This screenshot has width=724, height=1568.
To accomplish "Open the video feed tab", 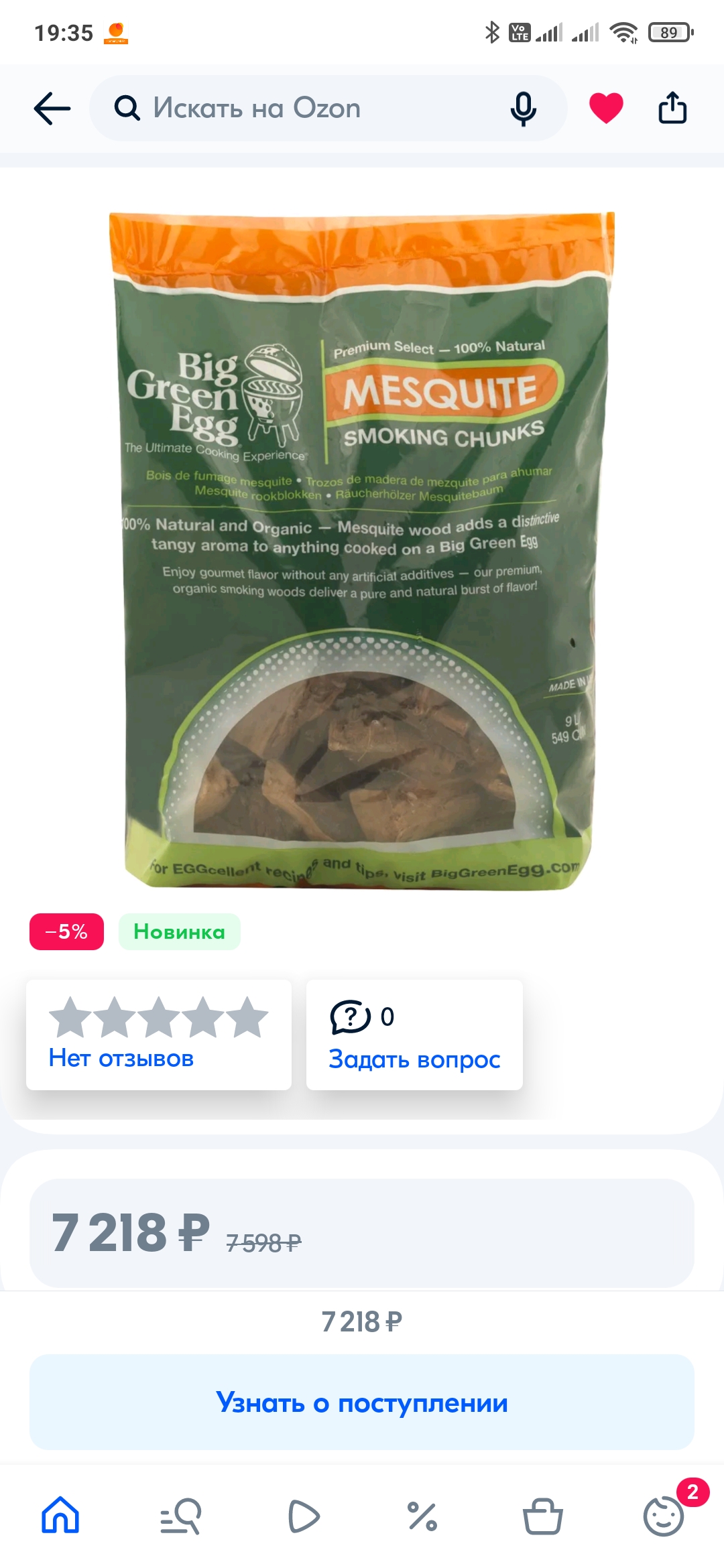I will point(303,1516).
